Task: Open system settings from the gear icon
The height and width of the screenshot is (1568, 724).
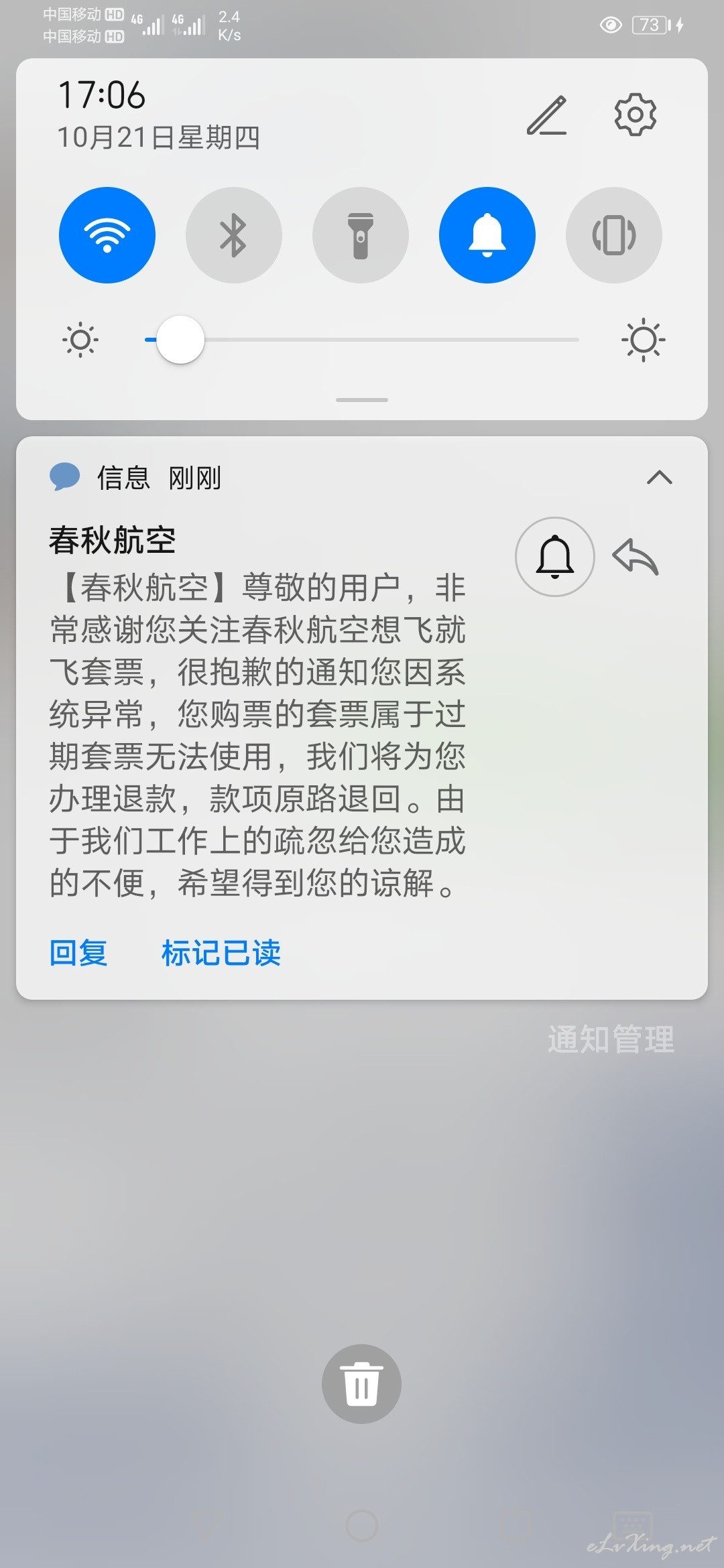Action: [x=636, y=115]
